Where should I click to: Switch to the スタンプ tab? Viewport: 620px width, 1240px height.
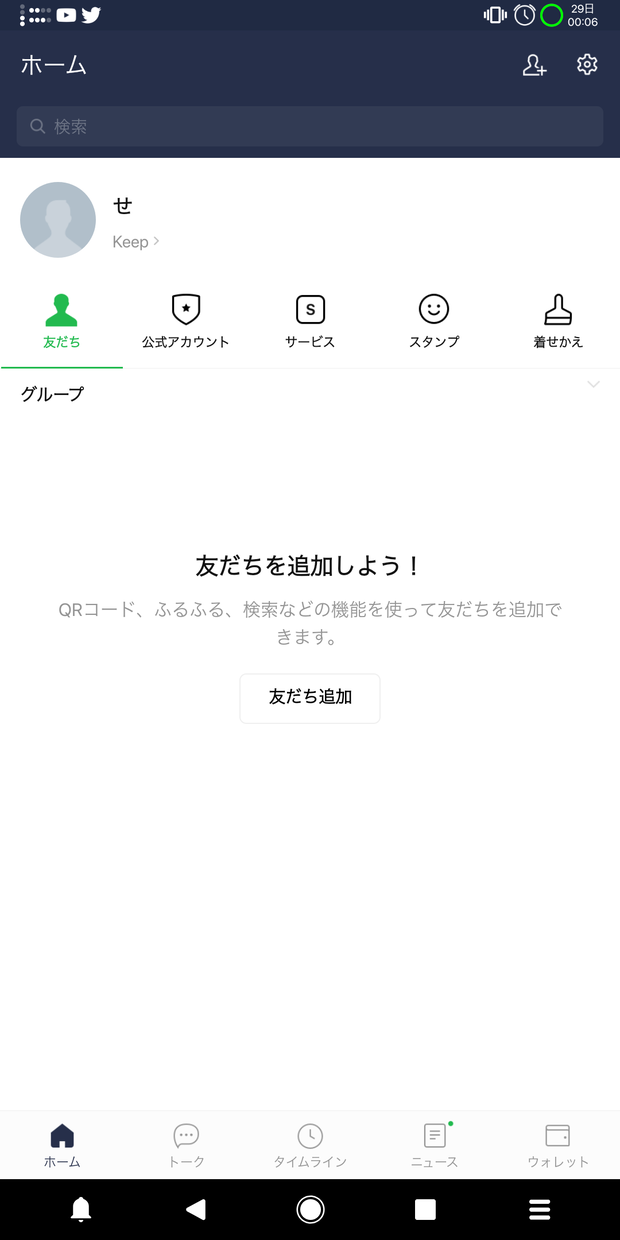(434, 322)
